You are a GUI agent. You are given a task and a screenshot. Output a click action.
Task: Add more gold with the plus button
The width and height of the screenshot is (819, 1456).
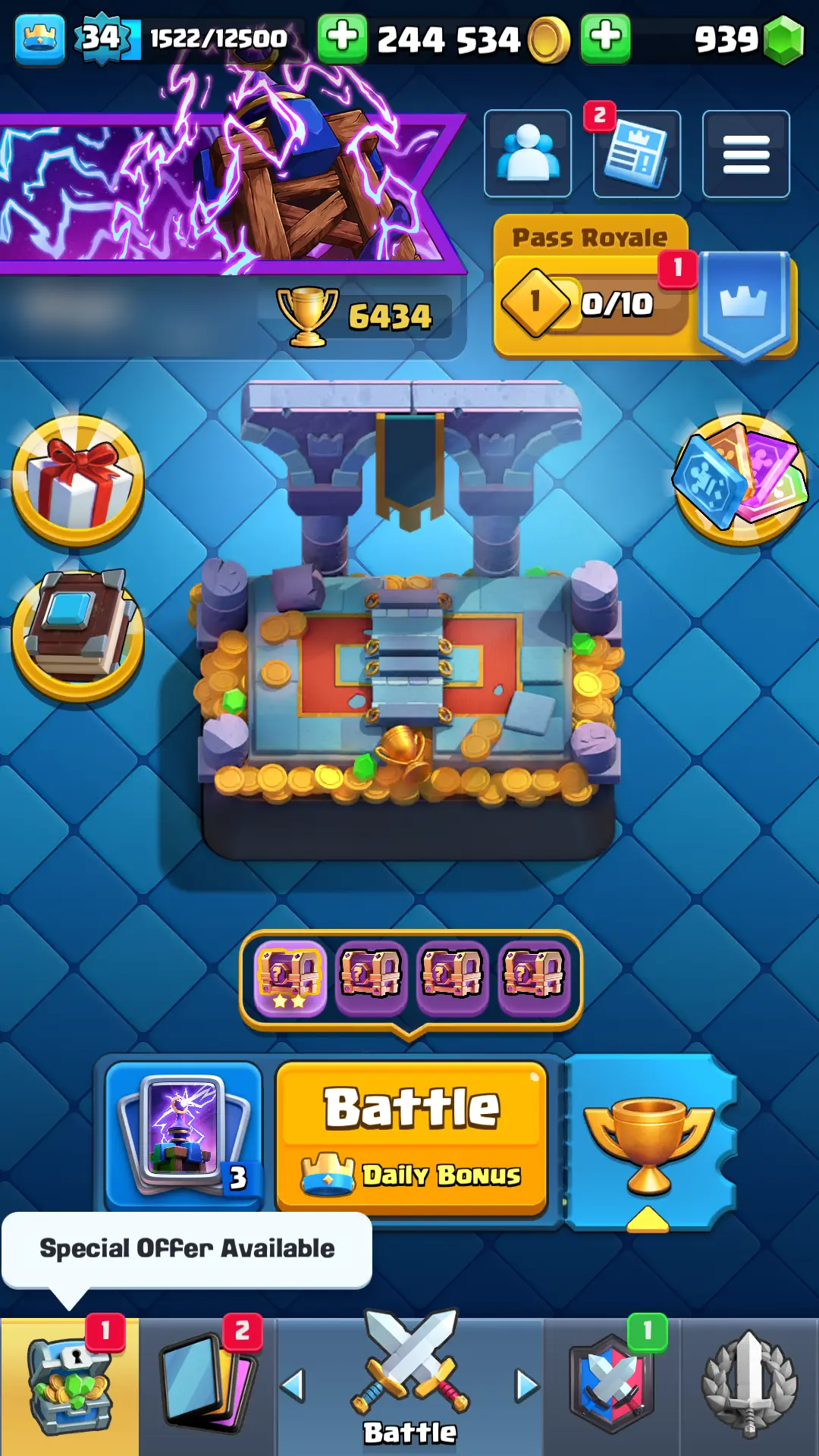(x=342, y=38)
